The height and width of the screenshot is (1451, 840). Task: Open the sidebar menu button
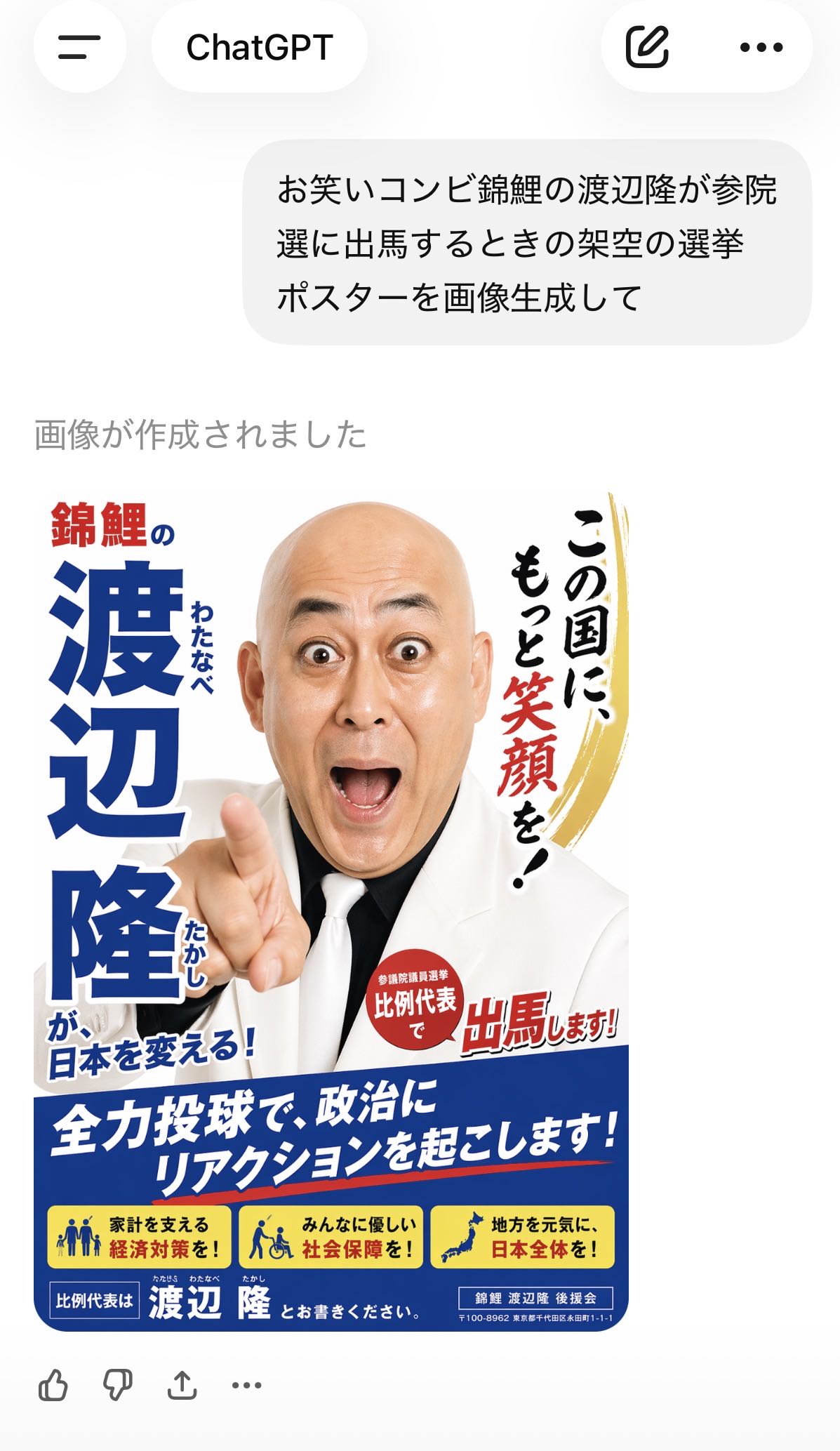click(x=79, y=47)
